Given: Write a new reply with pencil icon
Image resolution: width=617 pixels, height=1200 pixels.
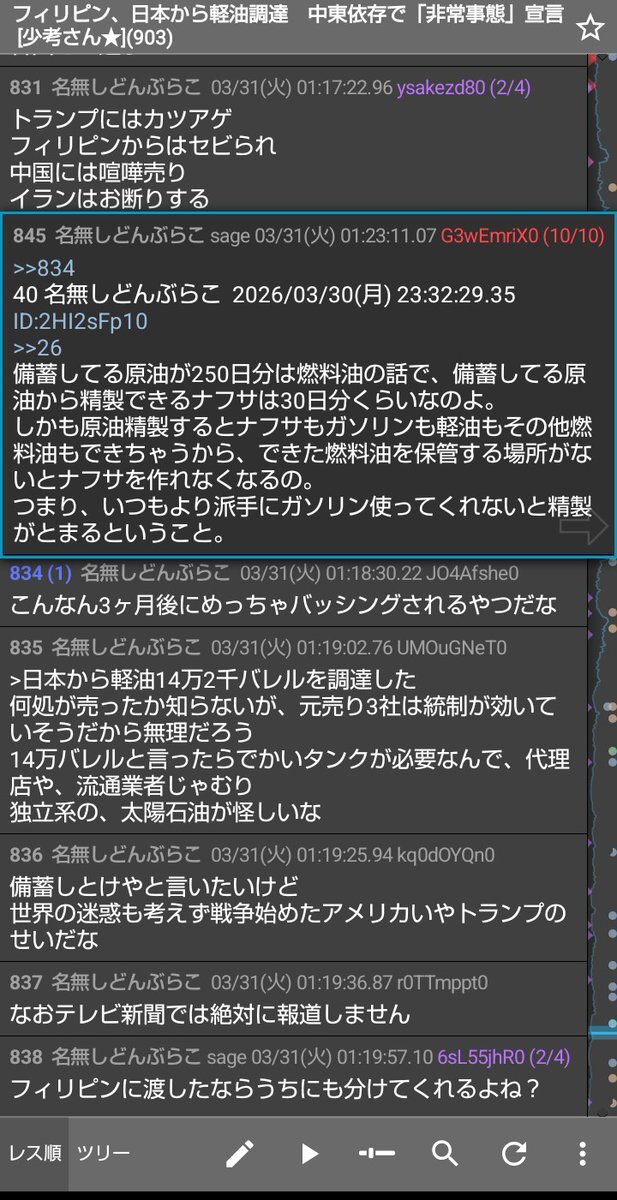Looking at the screenshot, I should tap(239, 1154).
